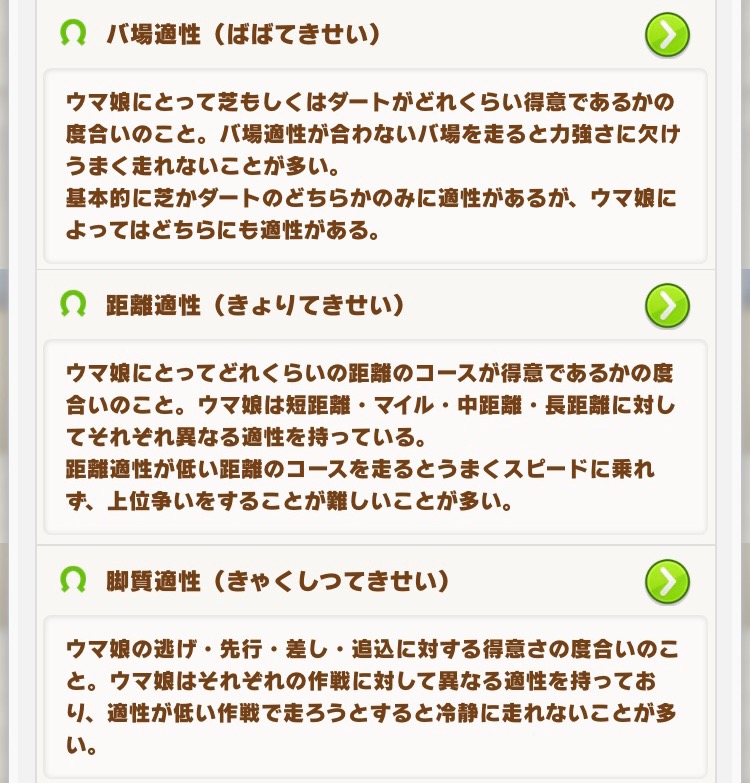Tap the green arrow for 脚質適性

point(667,581)
